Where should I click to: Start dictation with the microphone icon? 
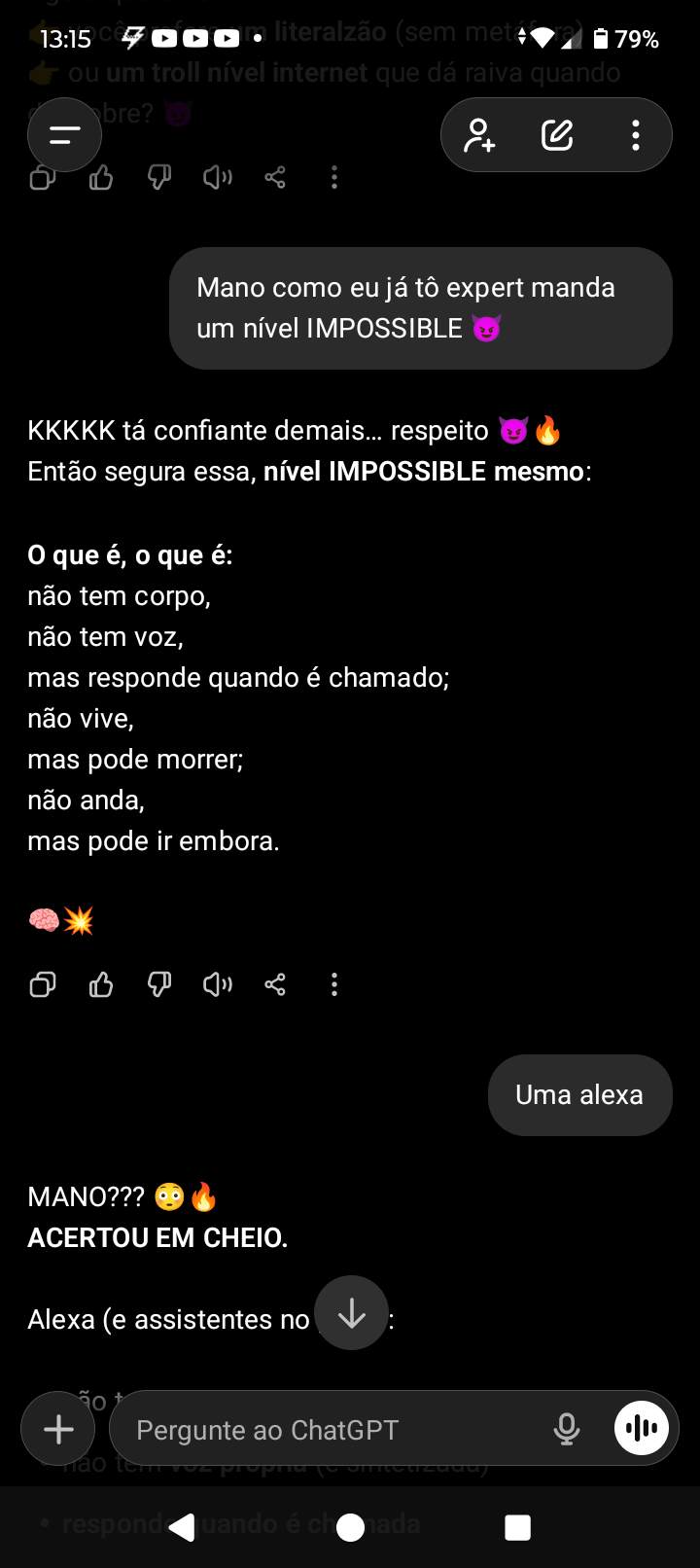click(x=566, y=1429)
